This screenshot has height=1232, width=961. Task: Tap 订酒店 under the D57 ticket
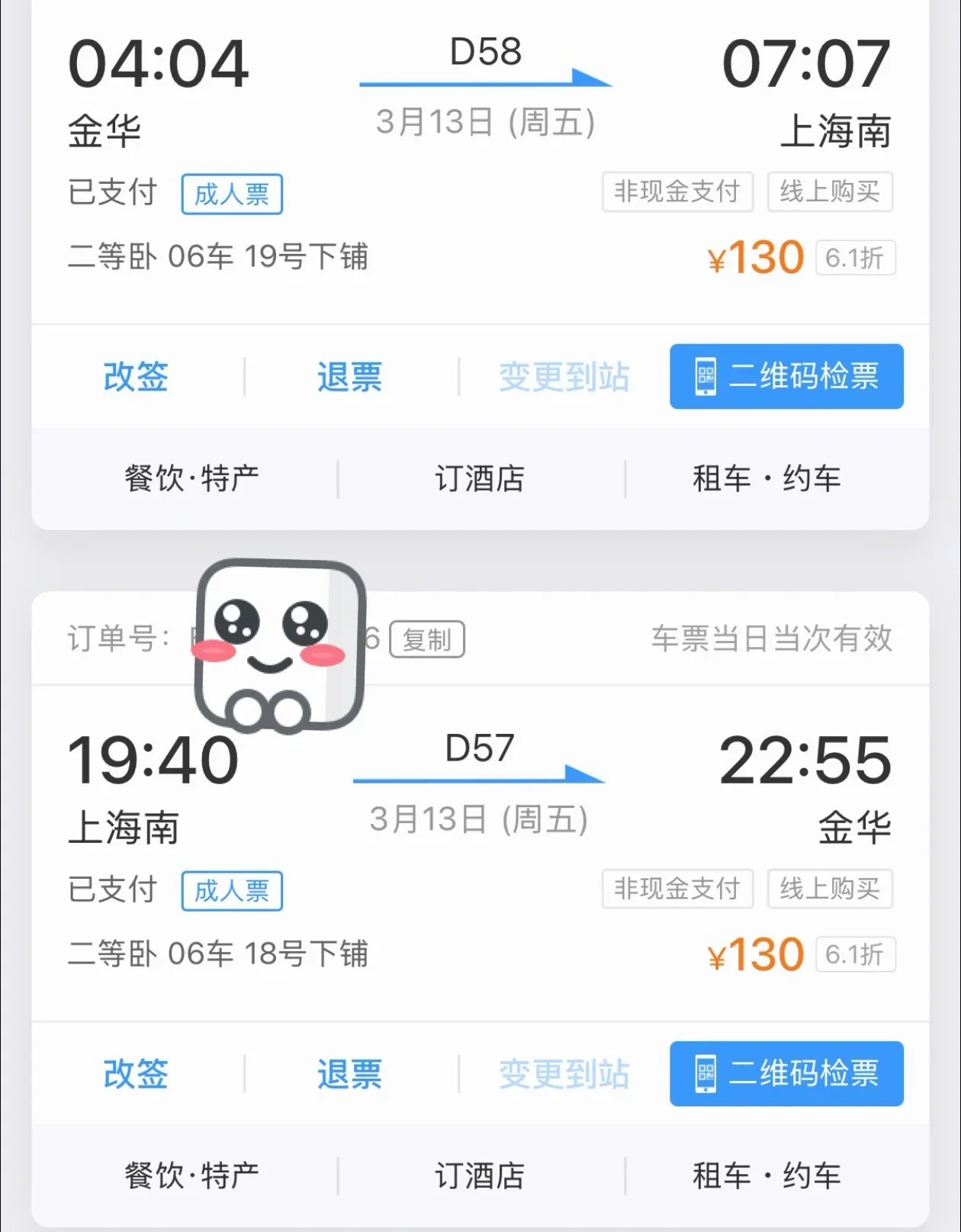480,1176
